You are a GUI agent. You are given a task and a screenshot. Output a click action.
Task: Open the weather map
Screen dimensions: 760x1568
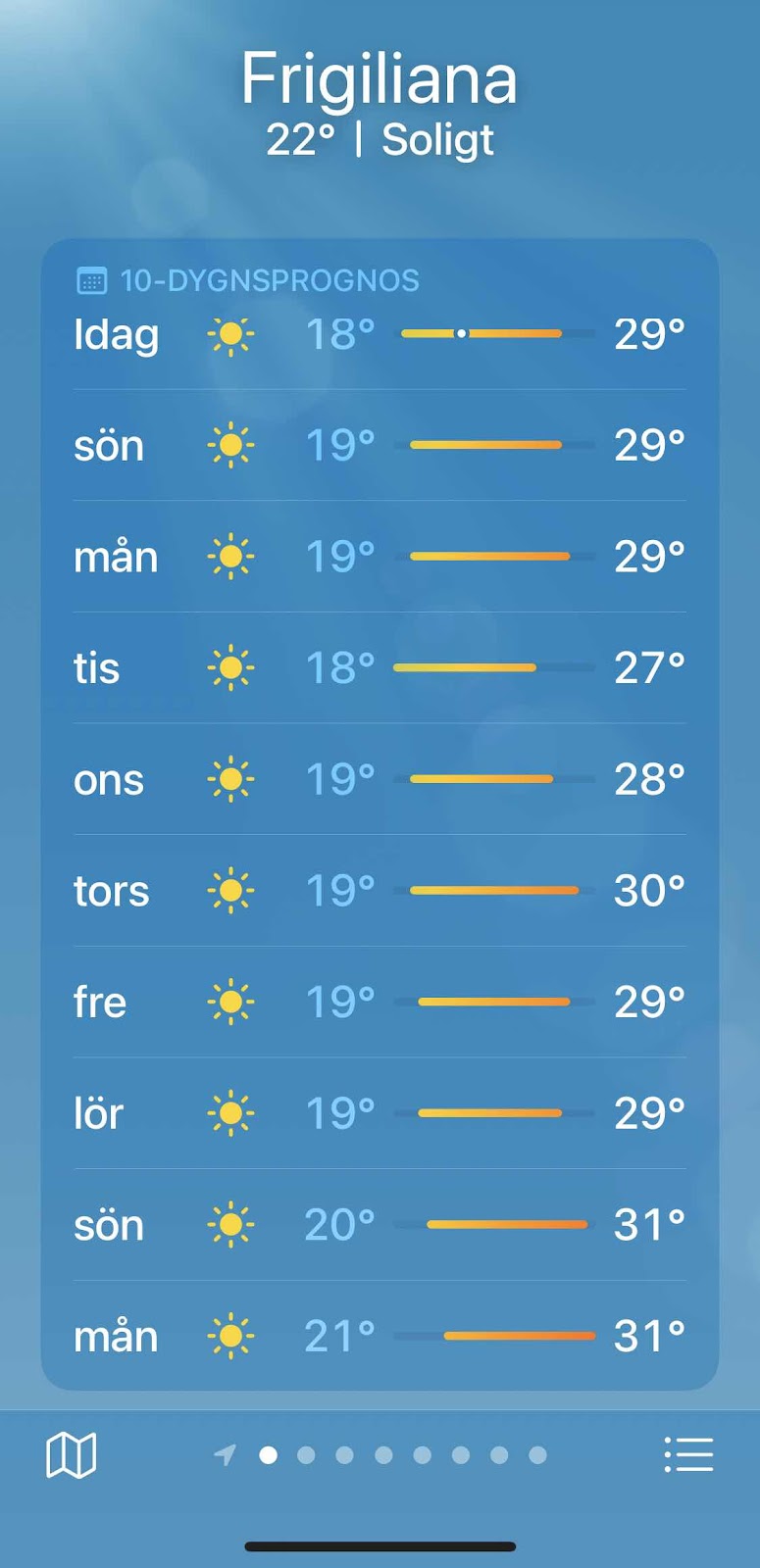(x=72, y=1454)
